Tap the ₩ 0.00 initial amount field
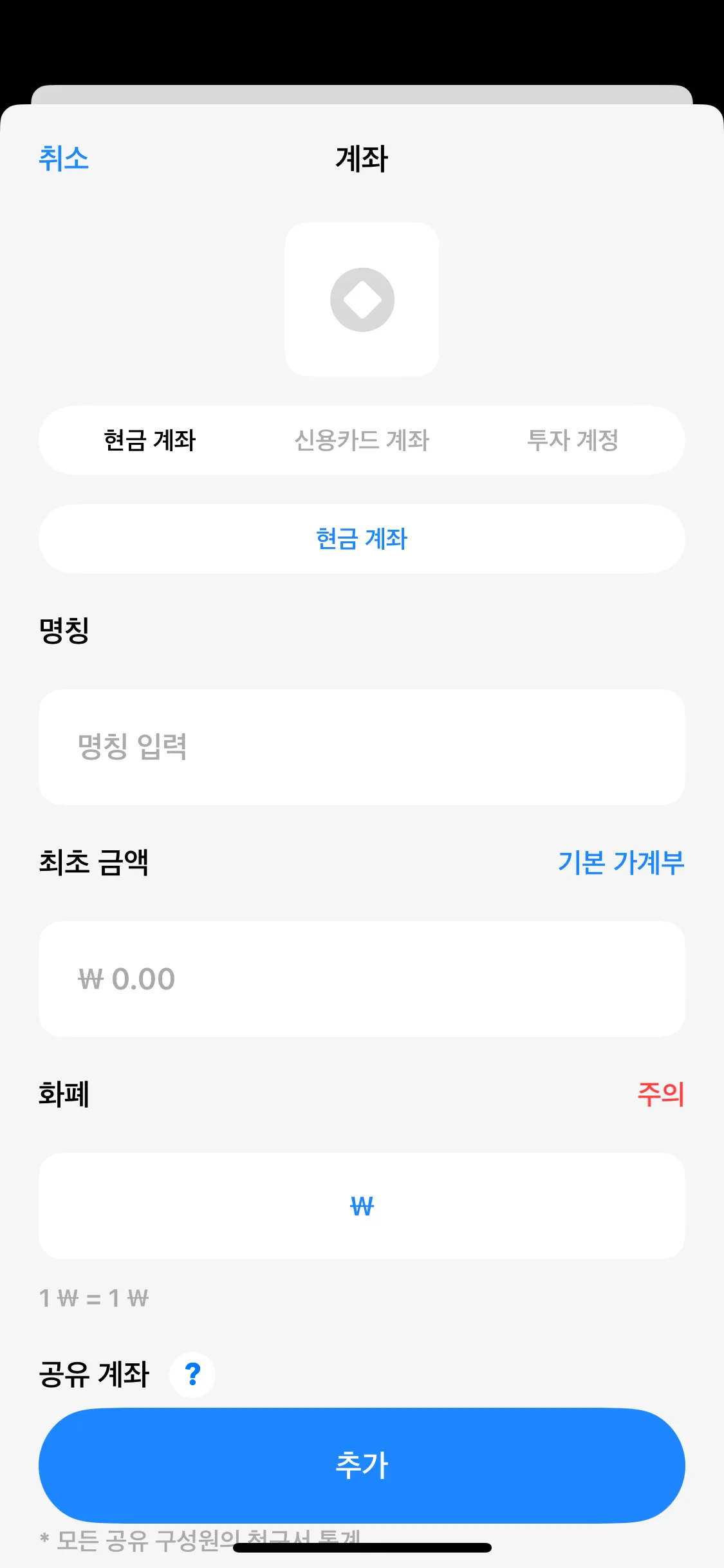This screenshot has width=724, height=1568. (362, 978)
